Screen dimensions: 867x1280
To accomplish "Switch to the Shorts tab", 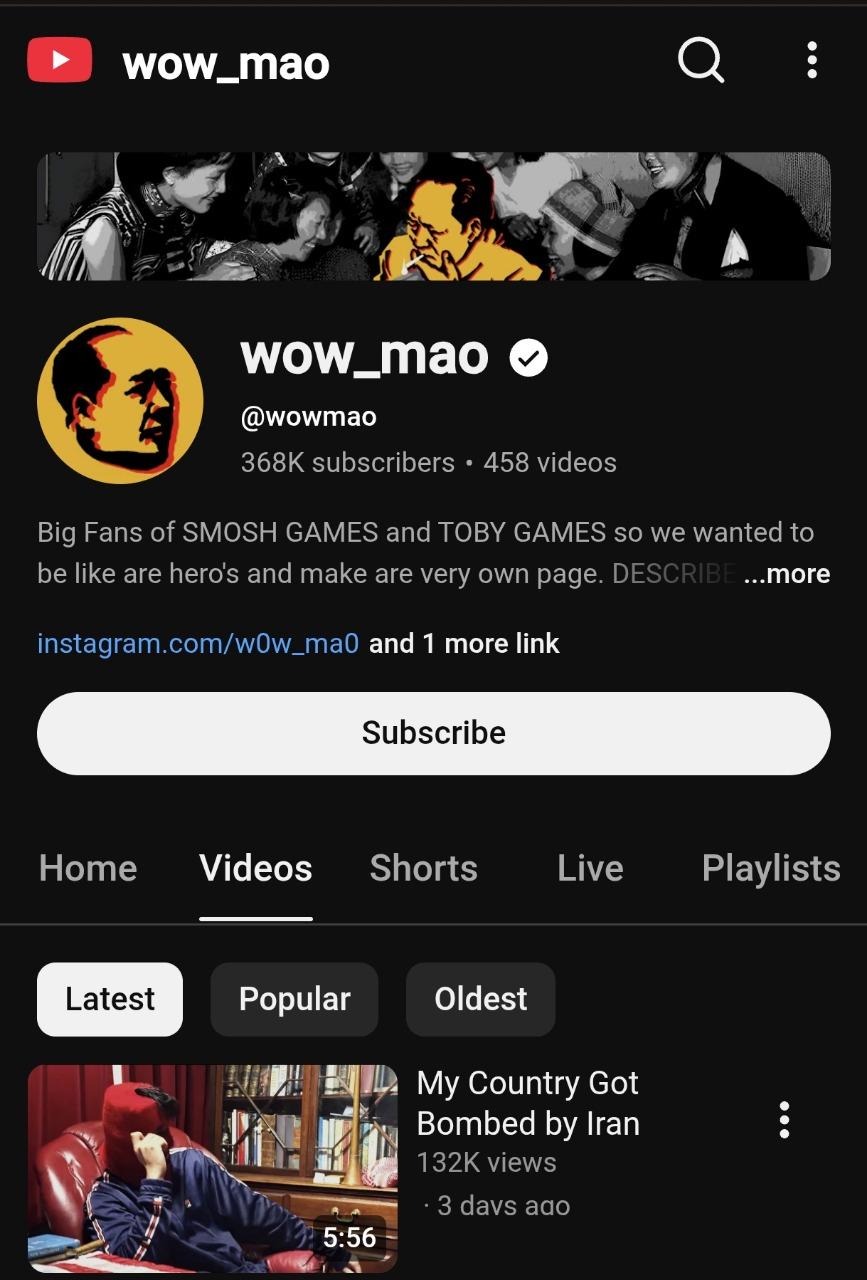I will coord(423,868).
